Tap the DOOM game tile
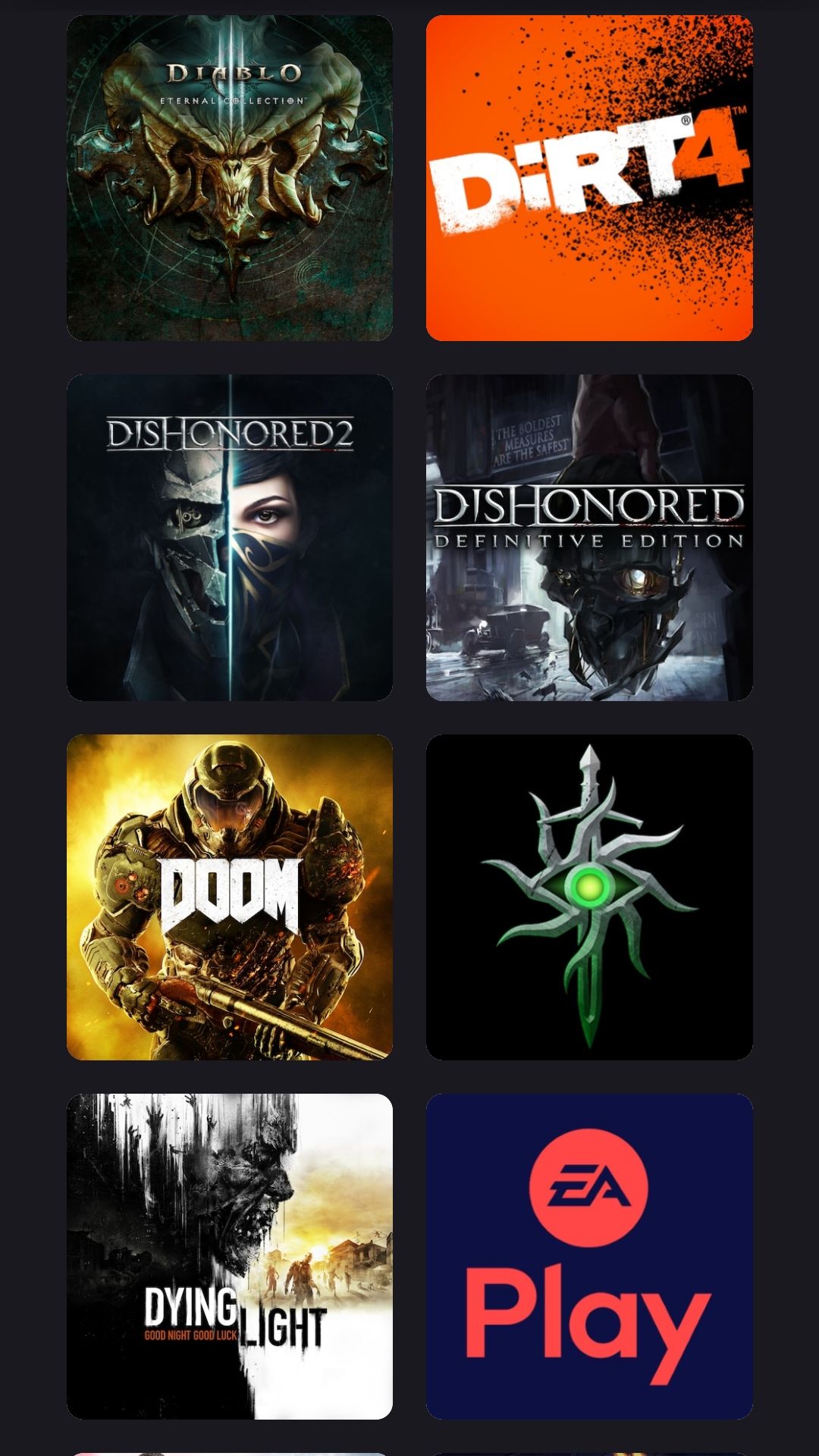Screen dimensions: 819x1456 (230, 897)
